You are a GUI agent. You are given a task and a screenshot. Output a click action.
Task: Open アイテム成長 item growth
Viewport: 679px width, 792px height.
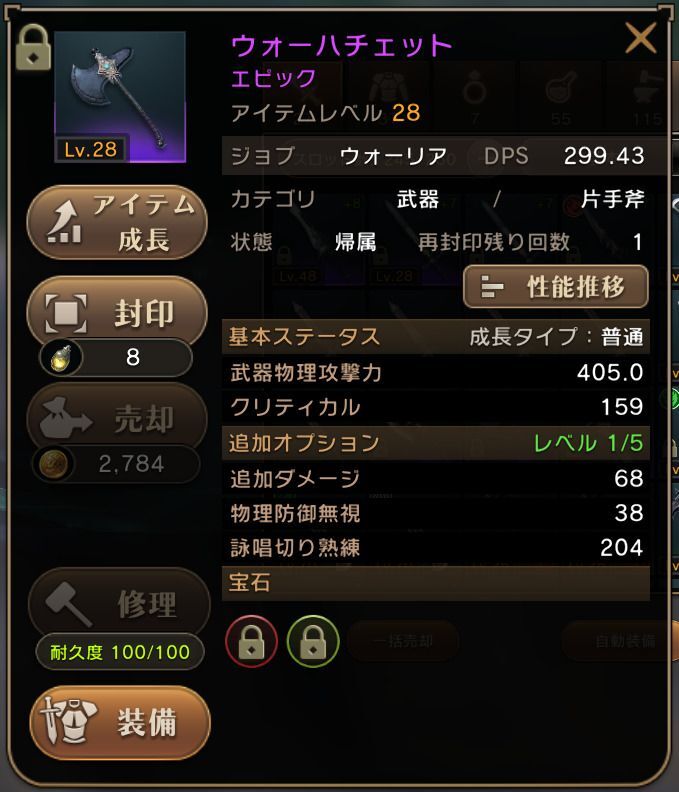[118, 223]
